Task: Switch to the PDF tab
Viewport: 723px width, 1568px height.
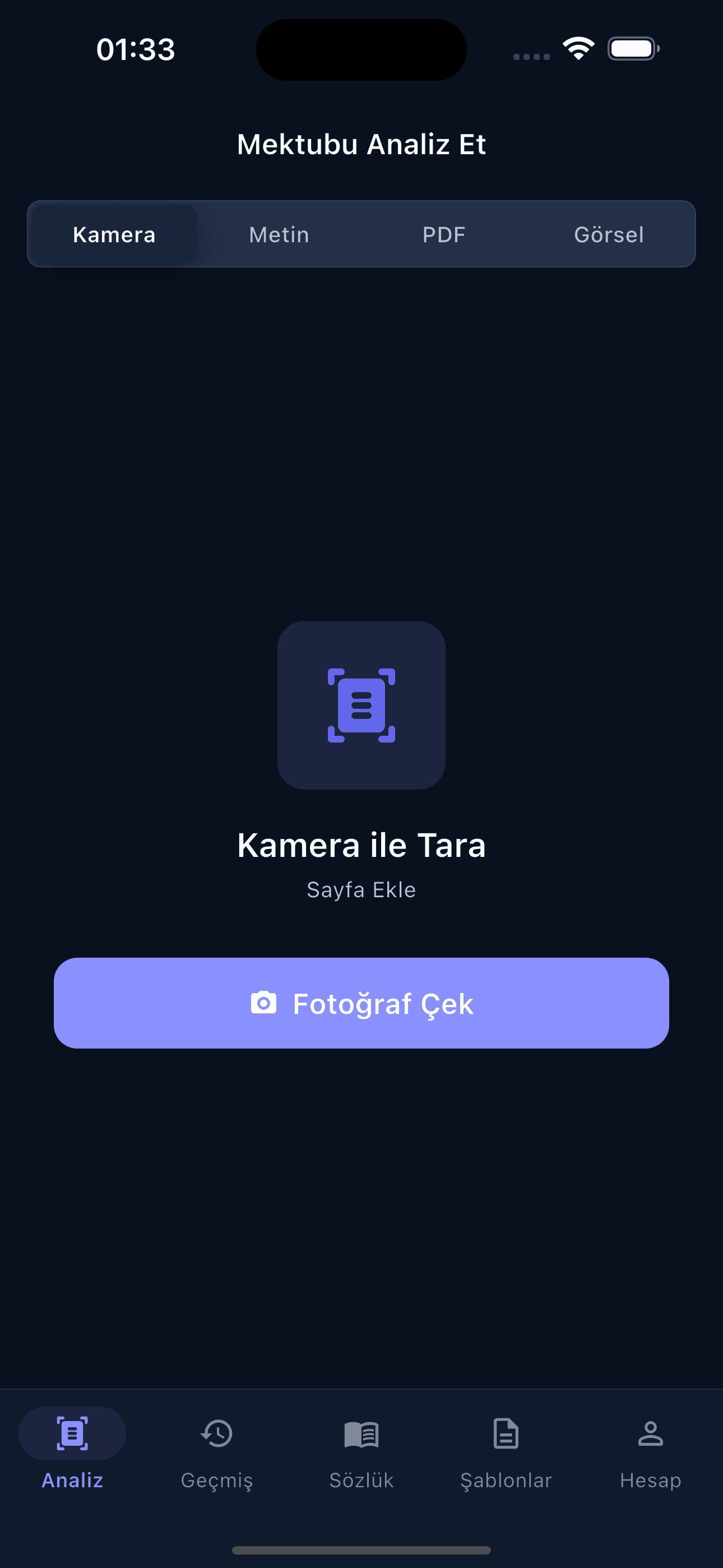Action: (x=444, y=234)
